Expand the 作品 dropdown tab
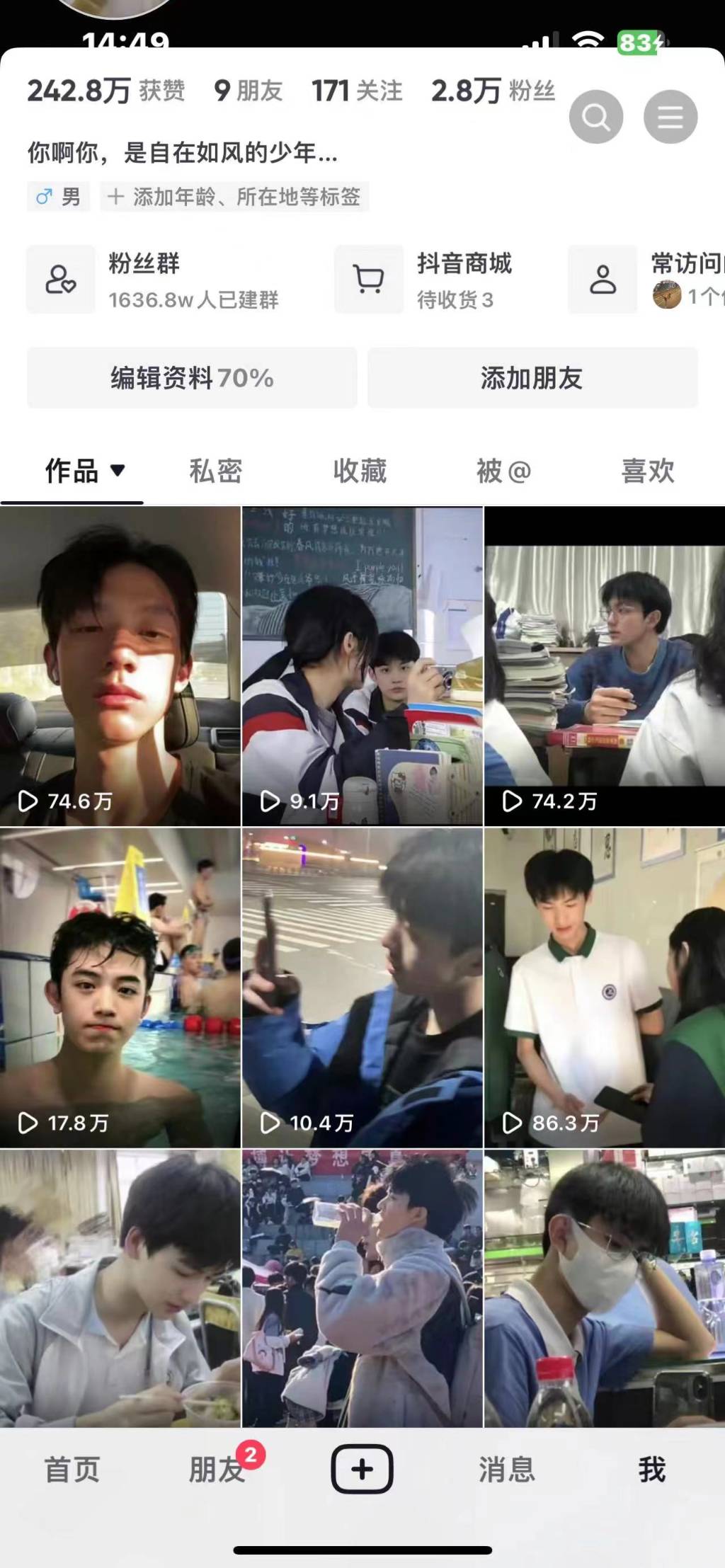 pos(85,471)
